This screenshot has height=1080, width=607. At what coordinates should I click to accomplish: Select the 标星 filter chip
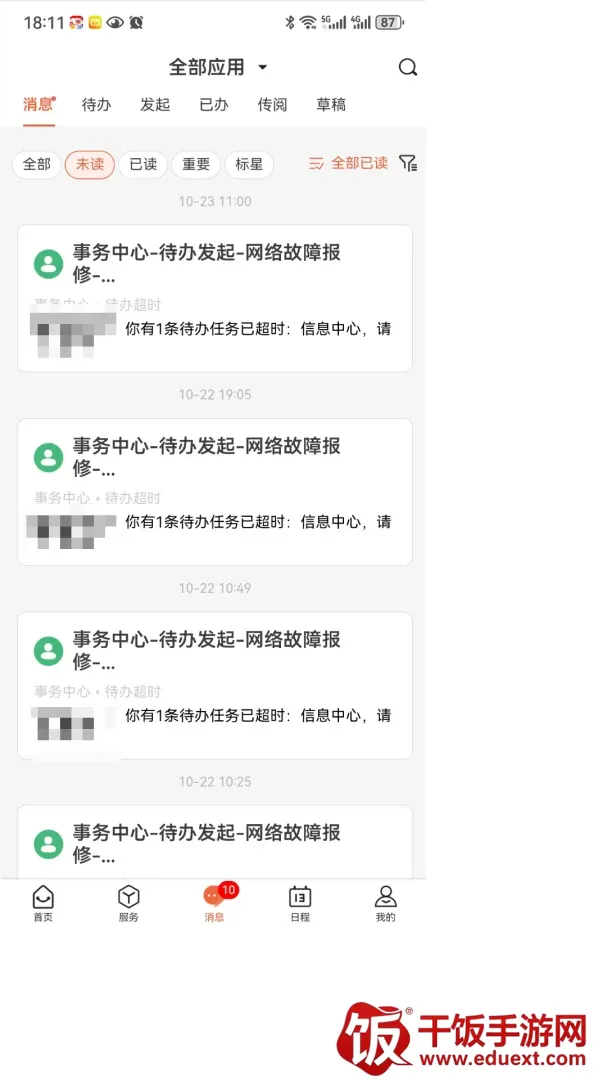coord(249,165)
